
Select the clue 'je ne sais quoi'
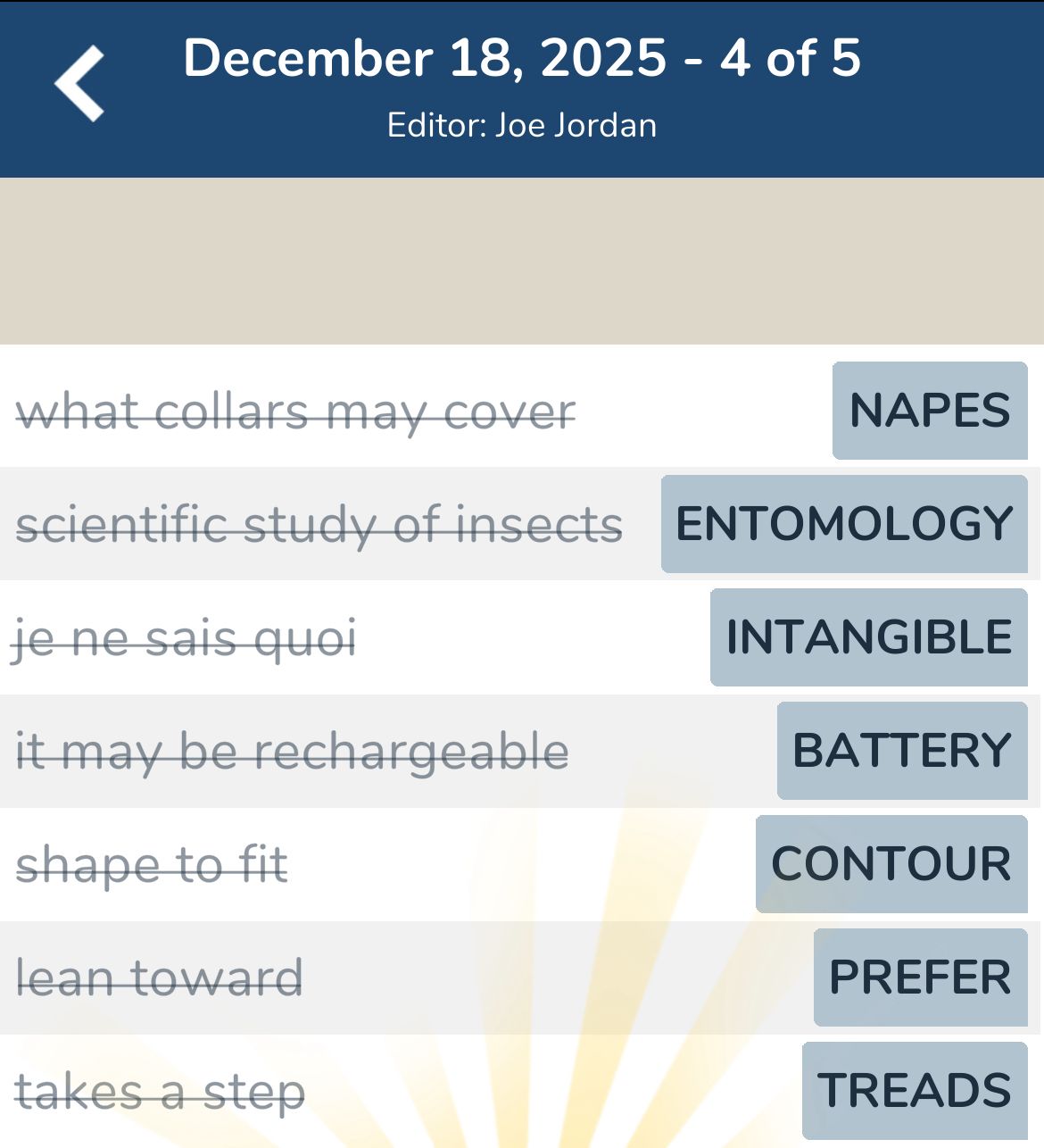point(185,636)
